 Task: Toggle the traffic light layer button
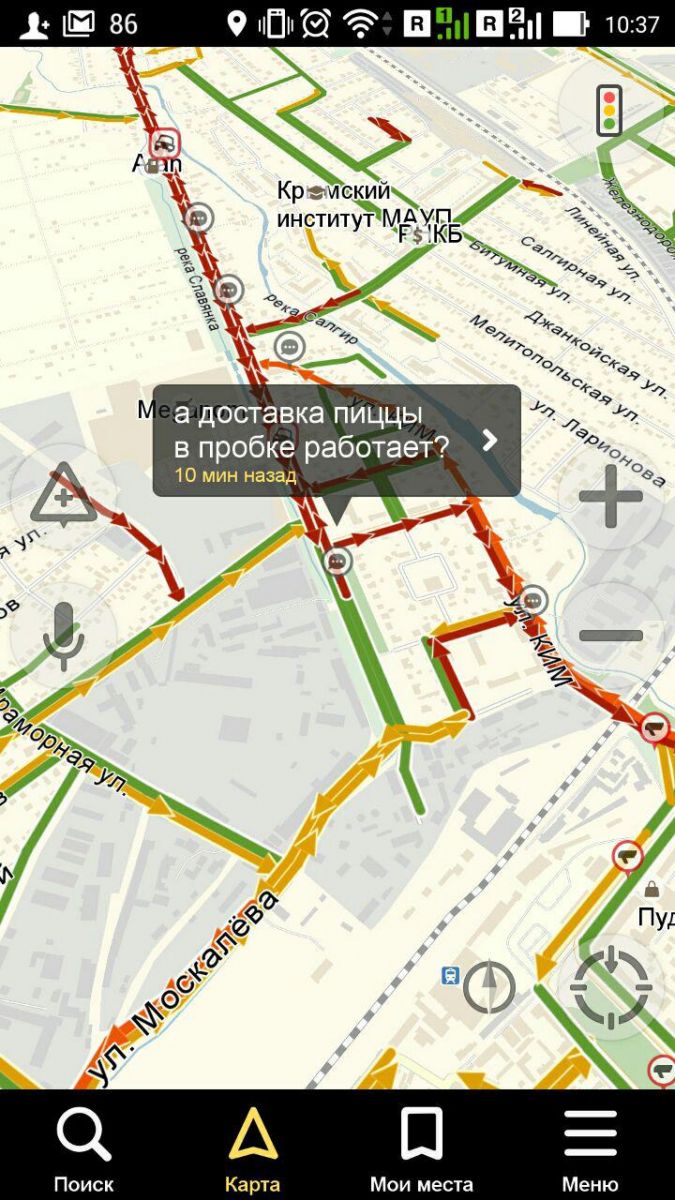[608, 109]
